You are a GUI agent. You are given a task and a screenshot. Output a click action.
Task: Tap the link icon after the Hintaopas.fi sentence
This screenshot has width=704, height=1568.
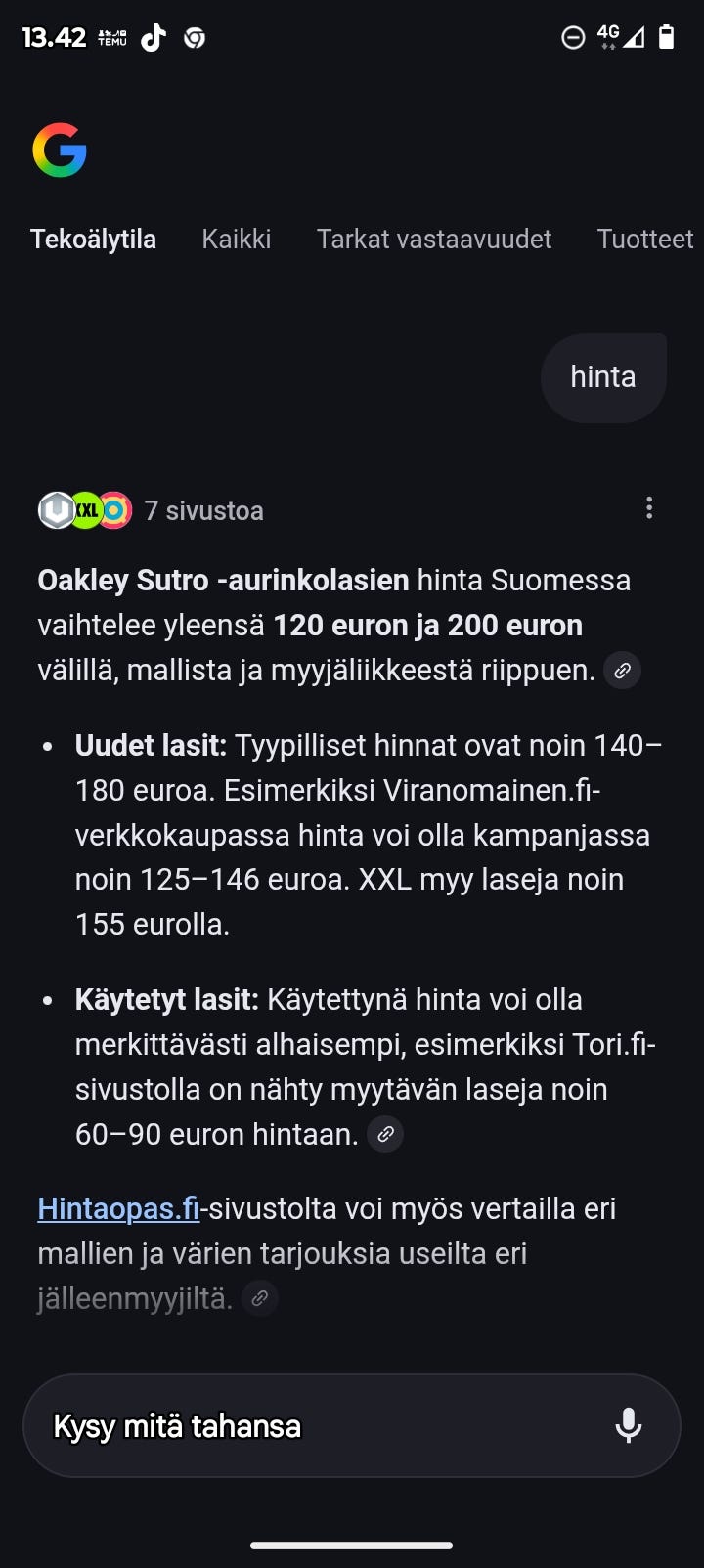[x=259, y=1298]
